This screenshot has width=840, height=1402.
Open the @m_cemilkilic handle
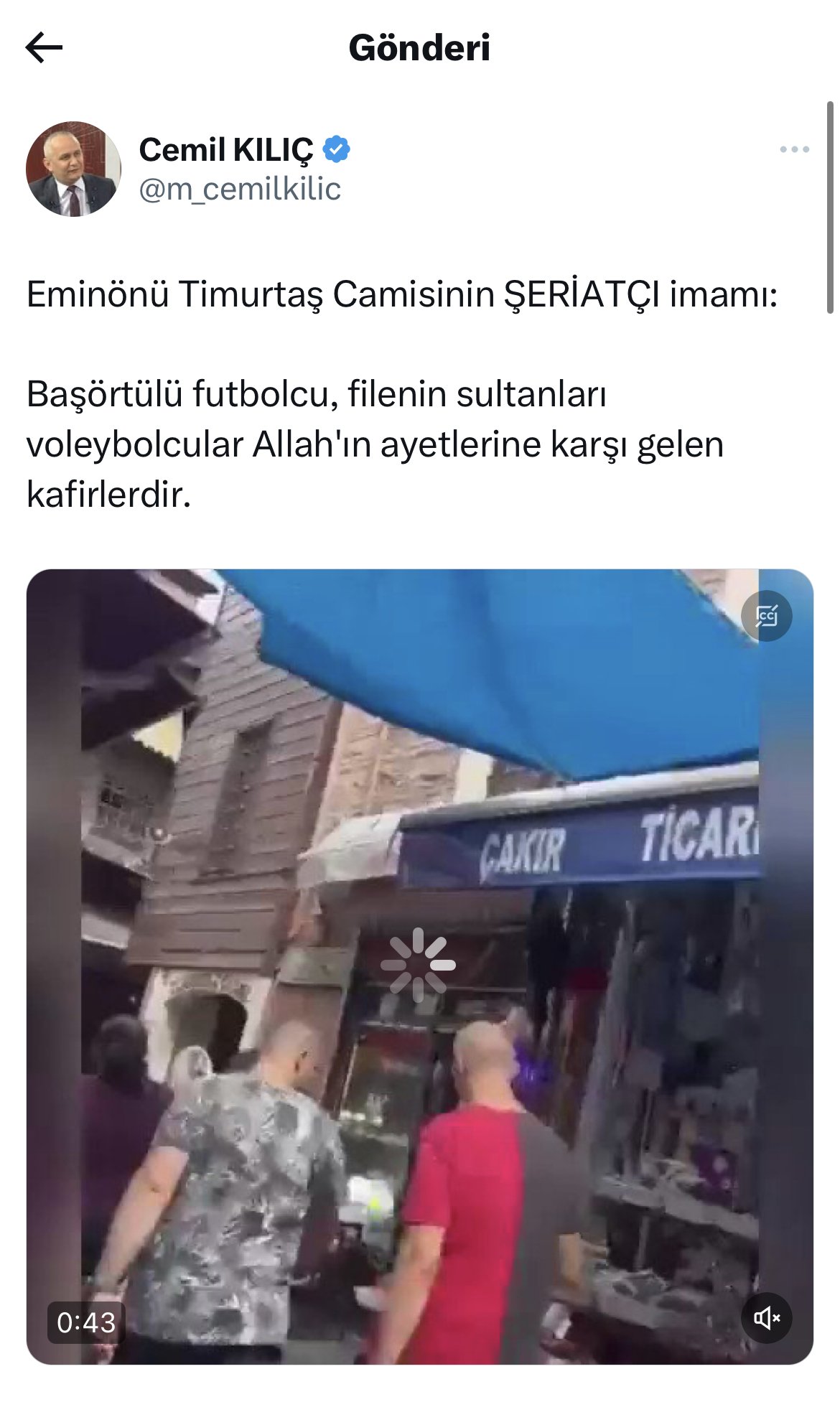coord(240,190)
